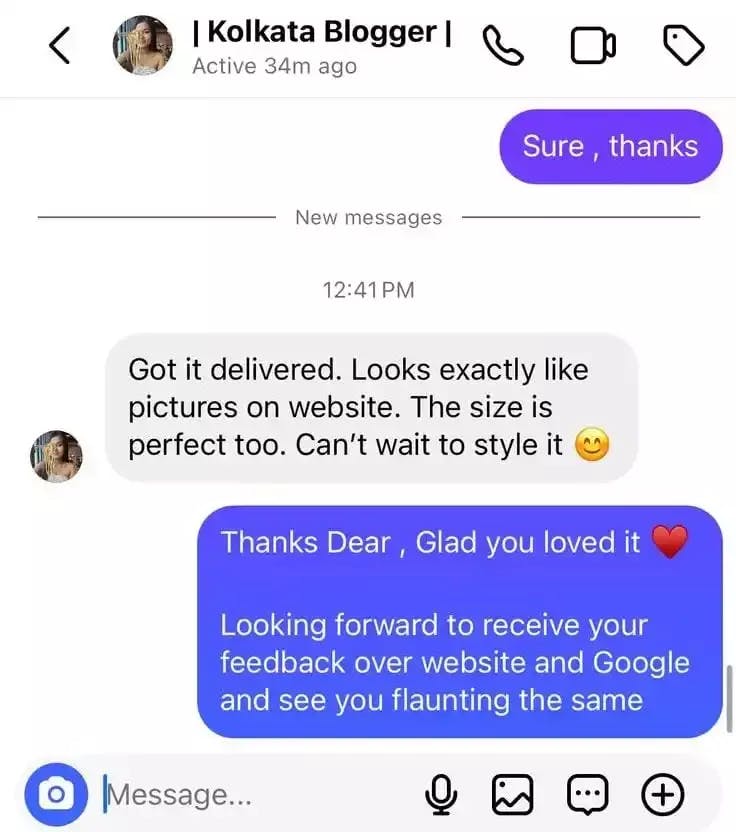Viewport: 736px width, 832px height.
Task: Open the photo gallery picker
Action: coord(511,795)
